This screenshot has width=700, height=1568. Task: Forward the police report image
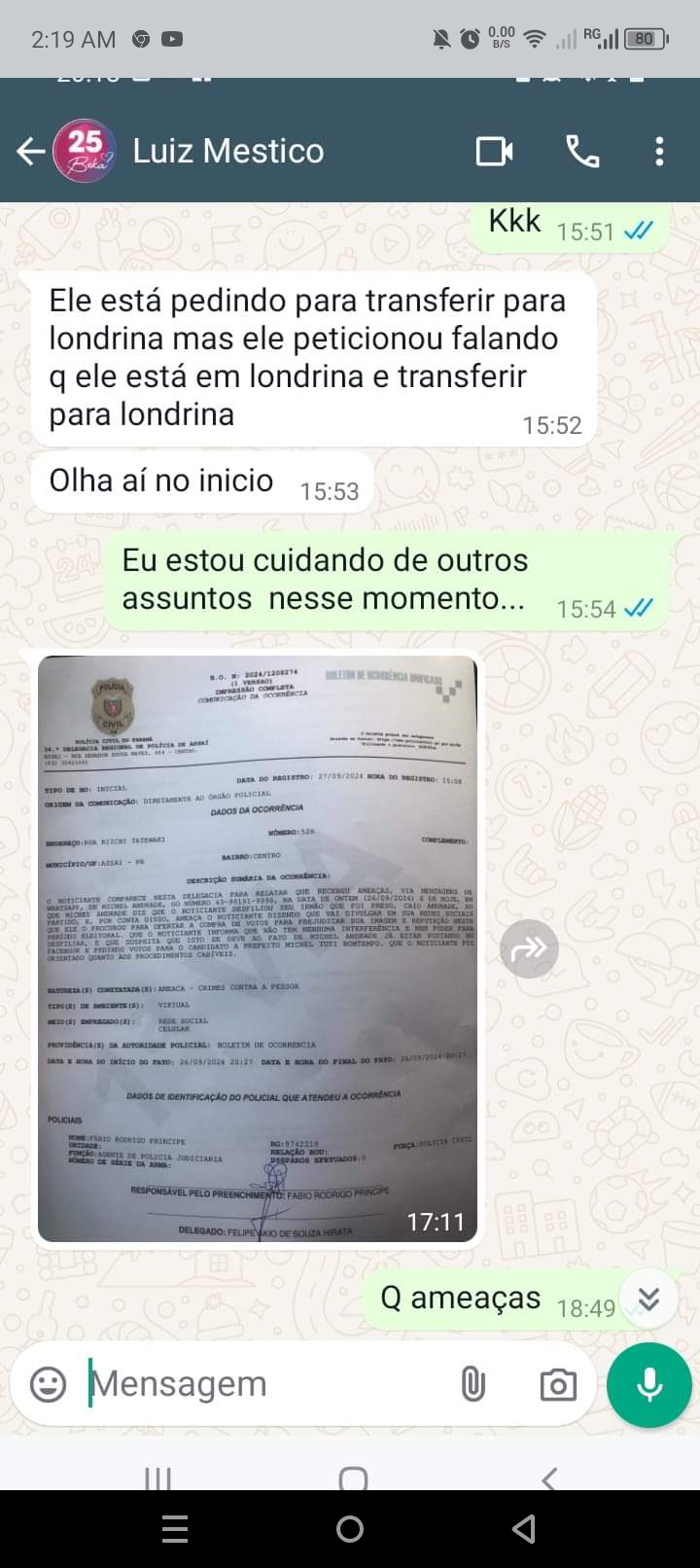529,948
